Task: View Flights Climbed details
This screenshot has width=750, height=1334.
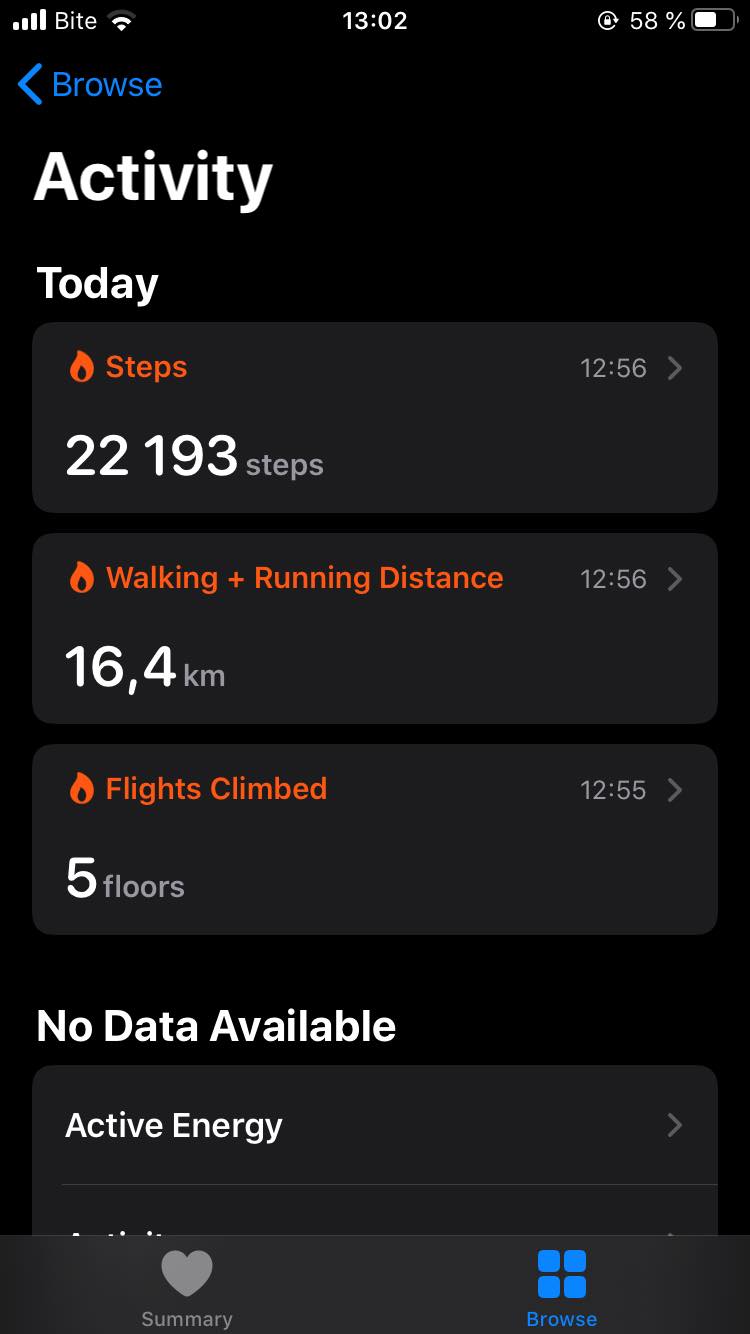Action: (375, 839)
